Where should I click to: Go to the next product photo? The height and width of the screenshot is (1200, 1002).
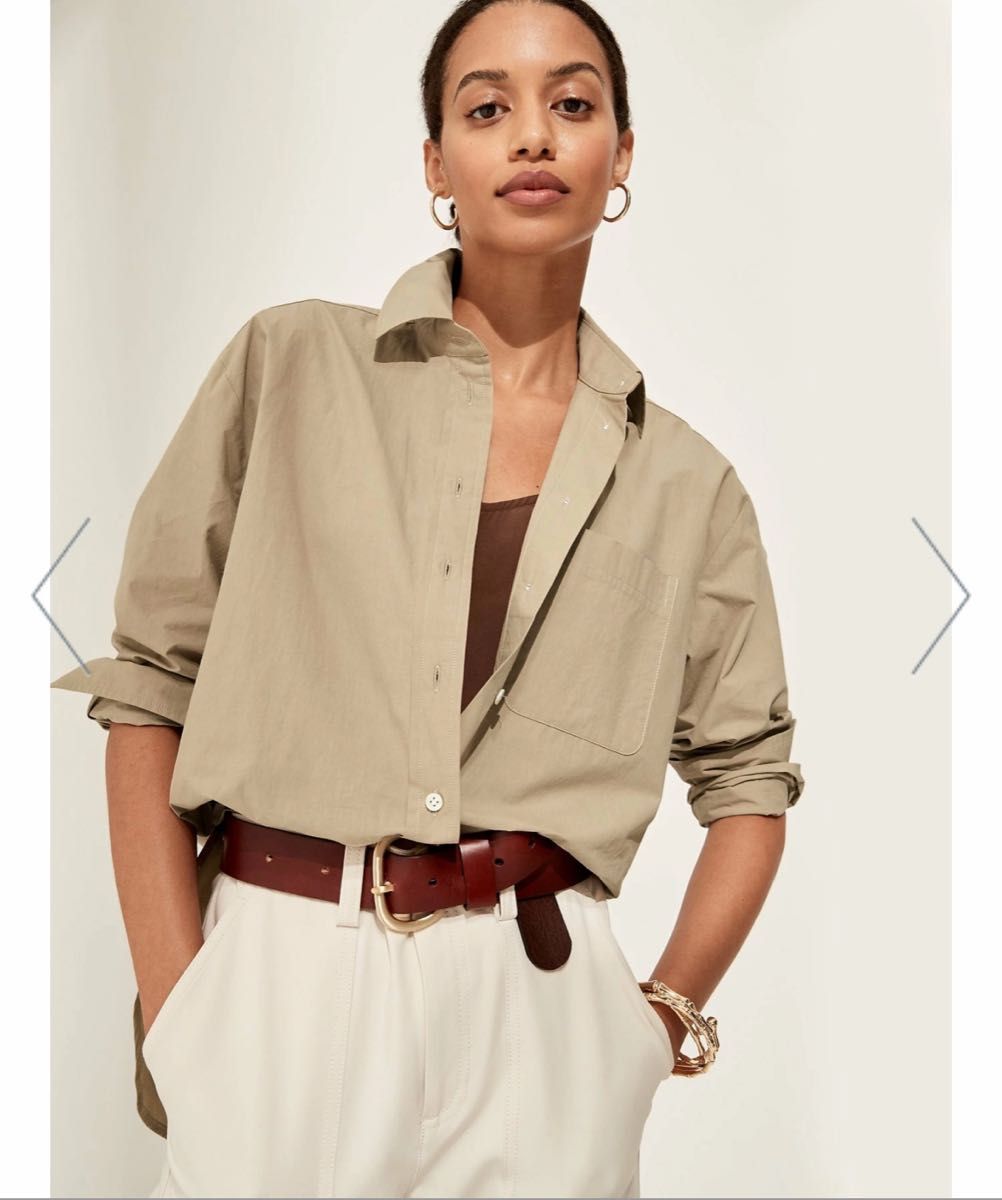[x=940, y=596]
